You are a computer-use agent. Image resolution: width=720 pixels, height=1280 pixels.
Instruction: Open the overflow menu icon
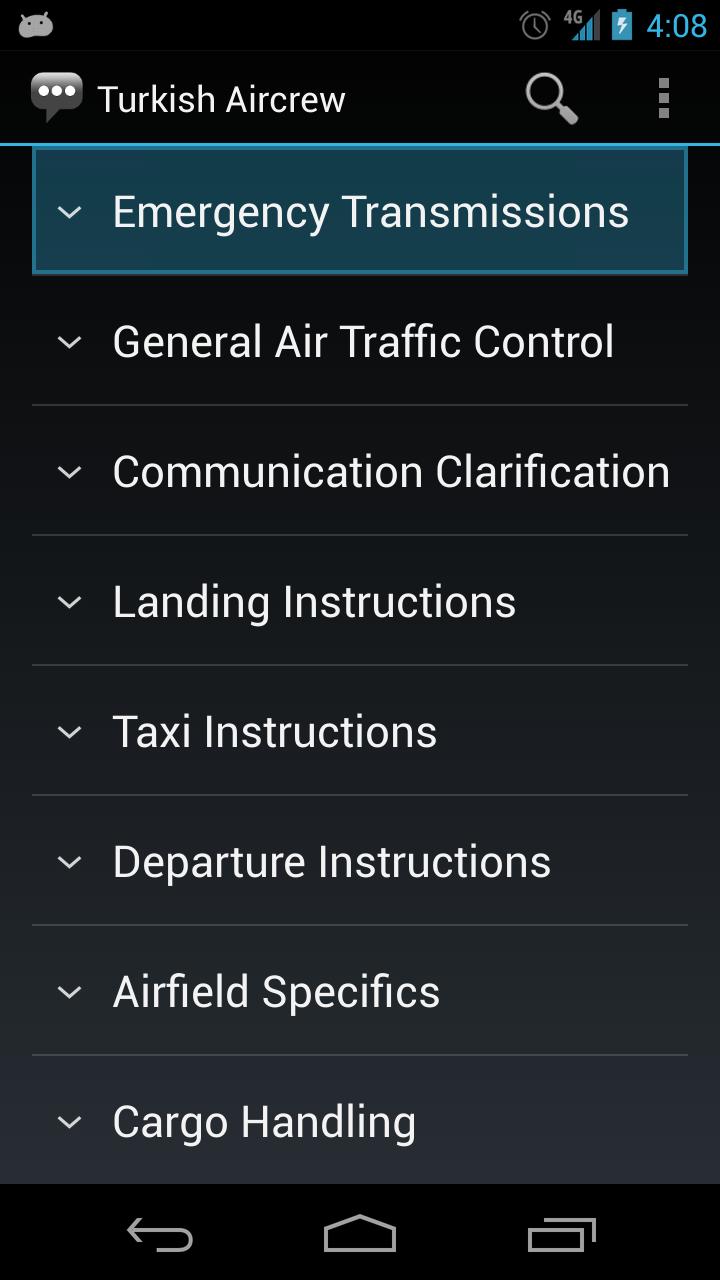663,96
